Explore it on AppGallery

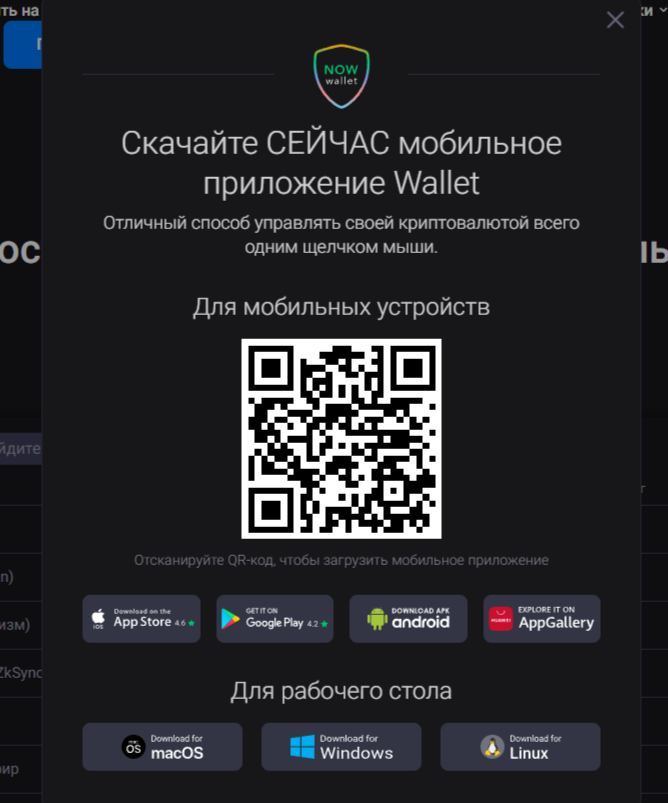tap(542, 618)
